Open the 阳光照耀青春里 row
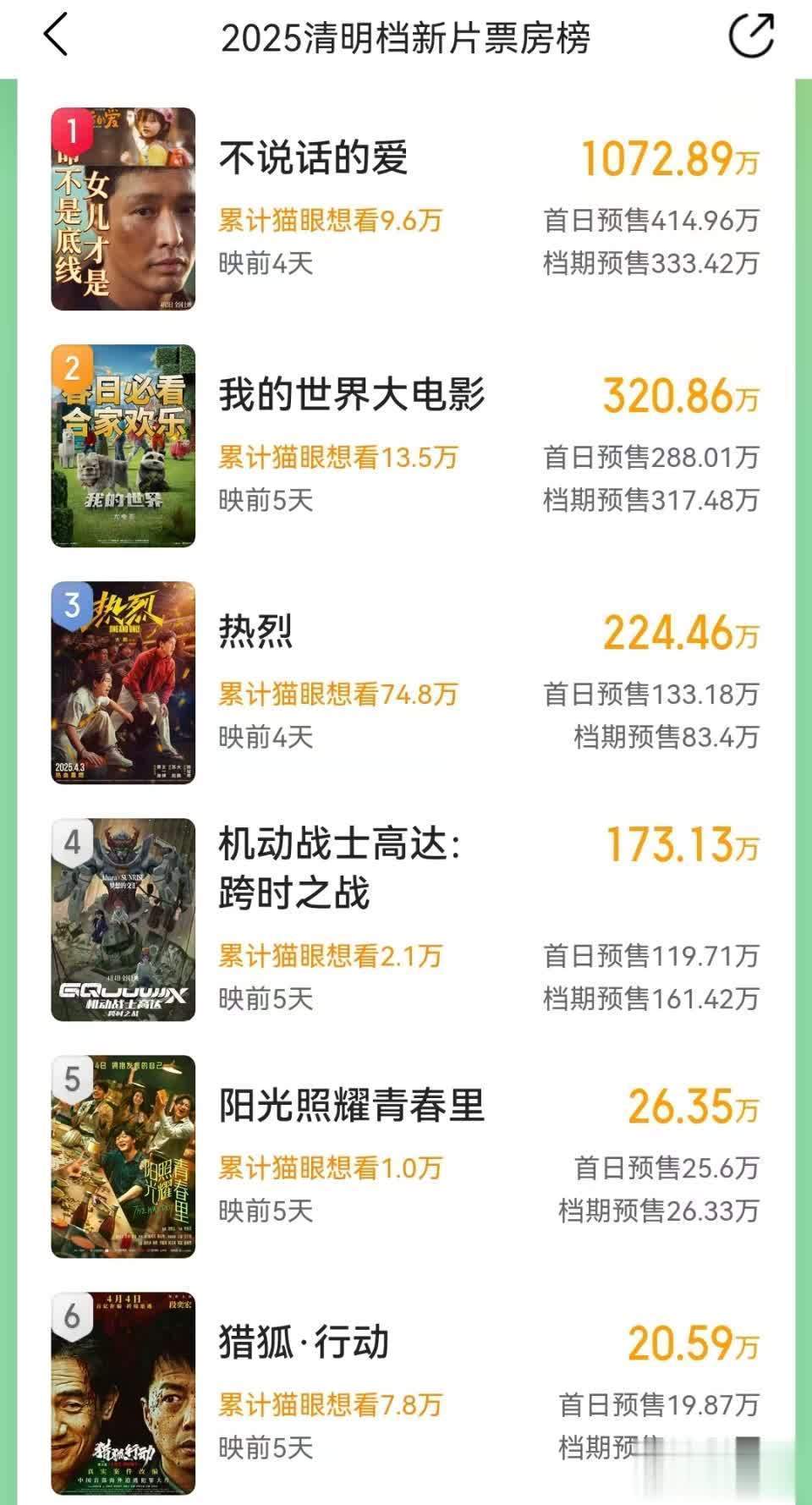The width and height of the screenshot is (812, 1505). 406,1156
